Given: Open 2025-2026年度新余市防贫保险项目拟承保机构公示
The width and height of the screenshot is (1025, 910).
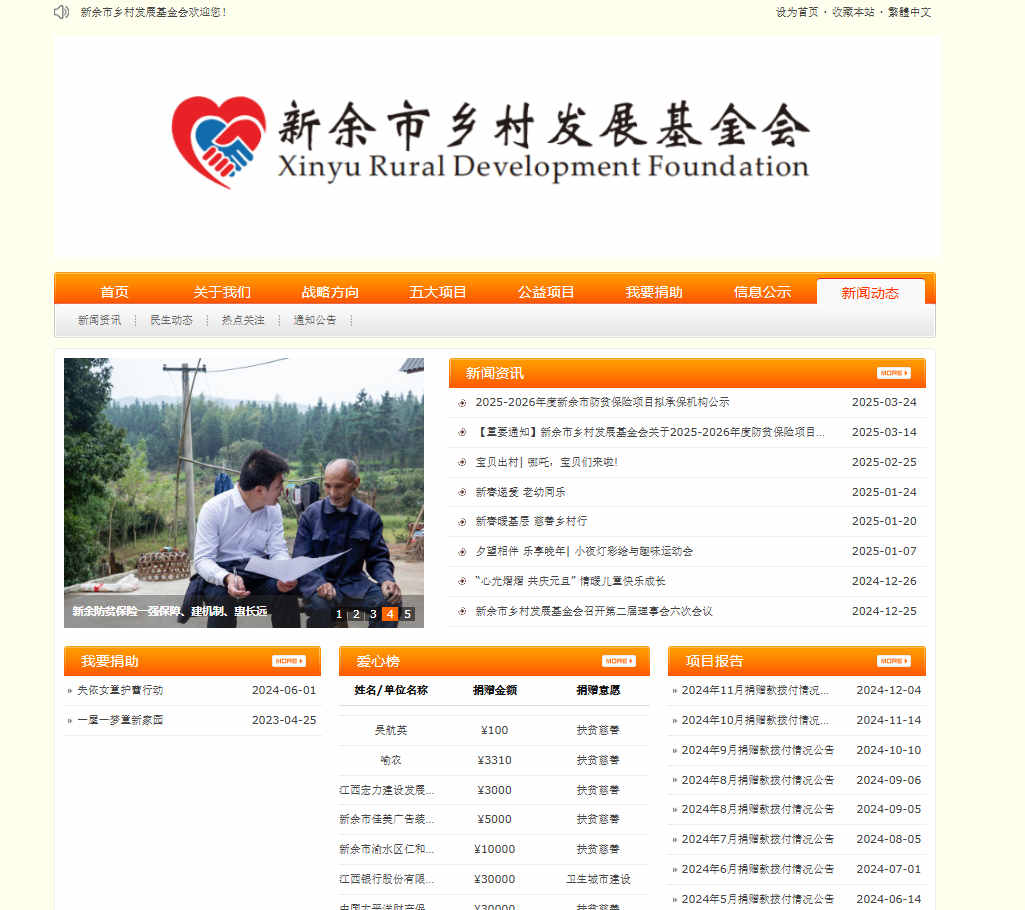Looking at the screenshot, I should click(602, 402).
